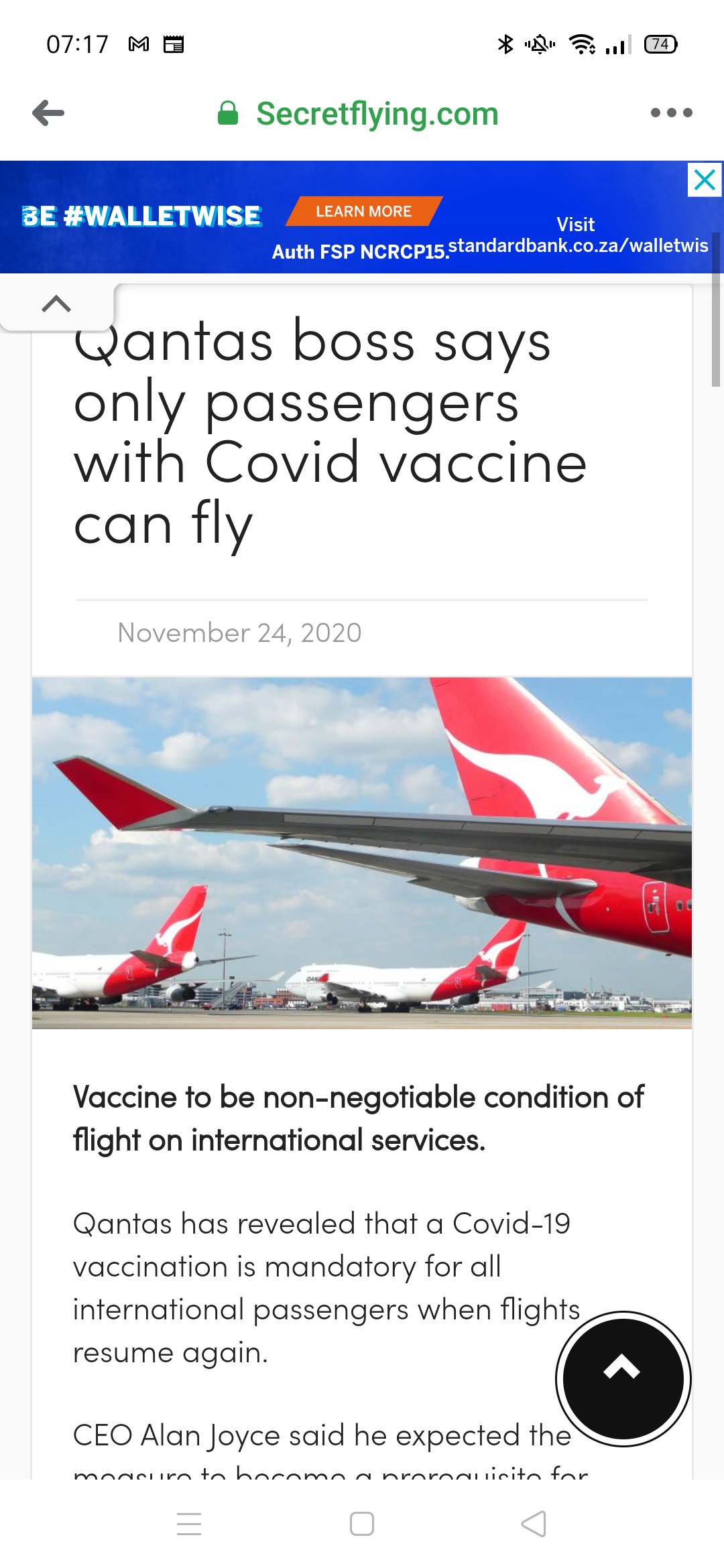Jump to top with the black arrow button
Screen dimensions: 724x1568
(x=623, y=1378)
